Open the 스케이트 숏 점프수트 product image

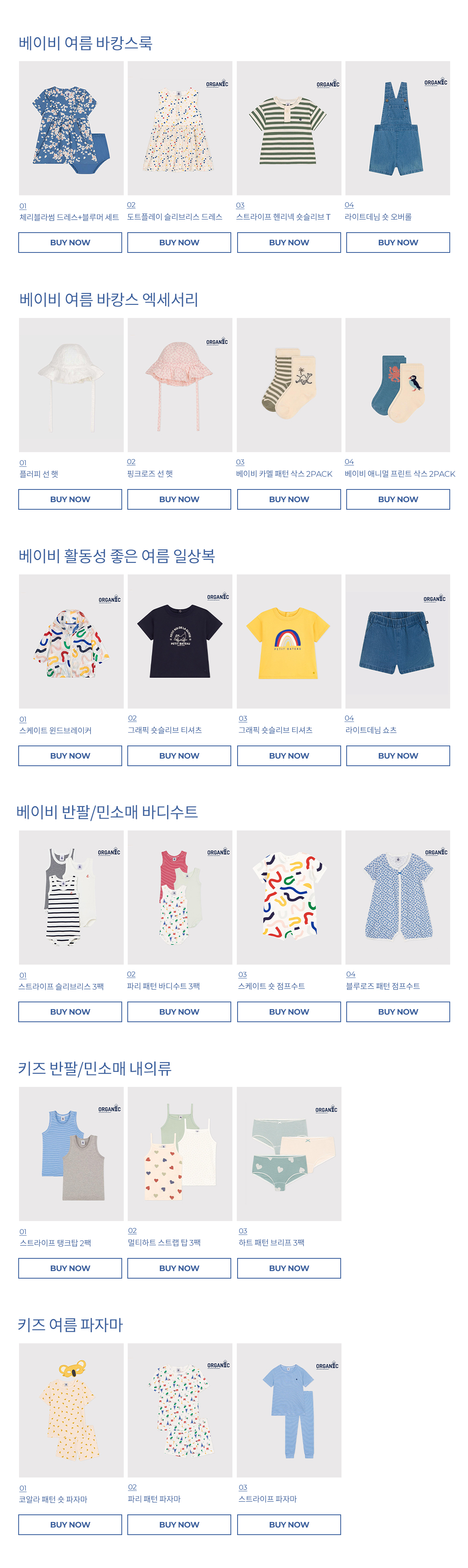(289, 897)
